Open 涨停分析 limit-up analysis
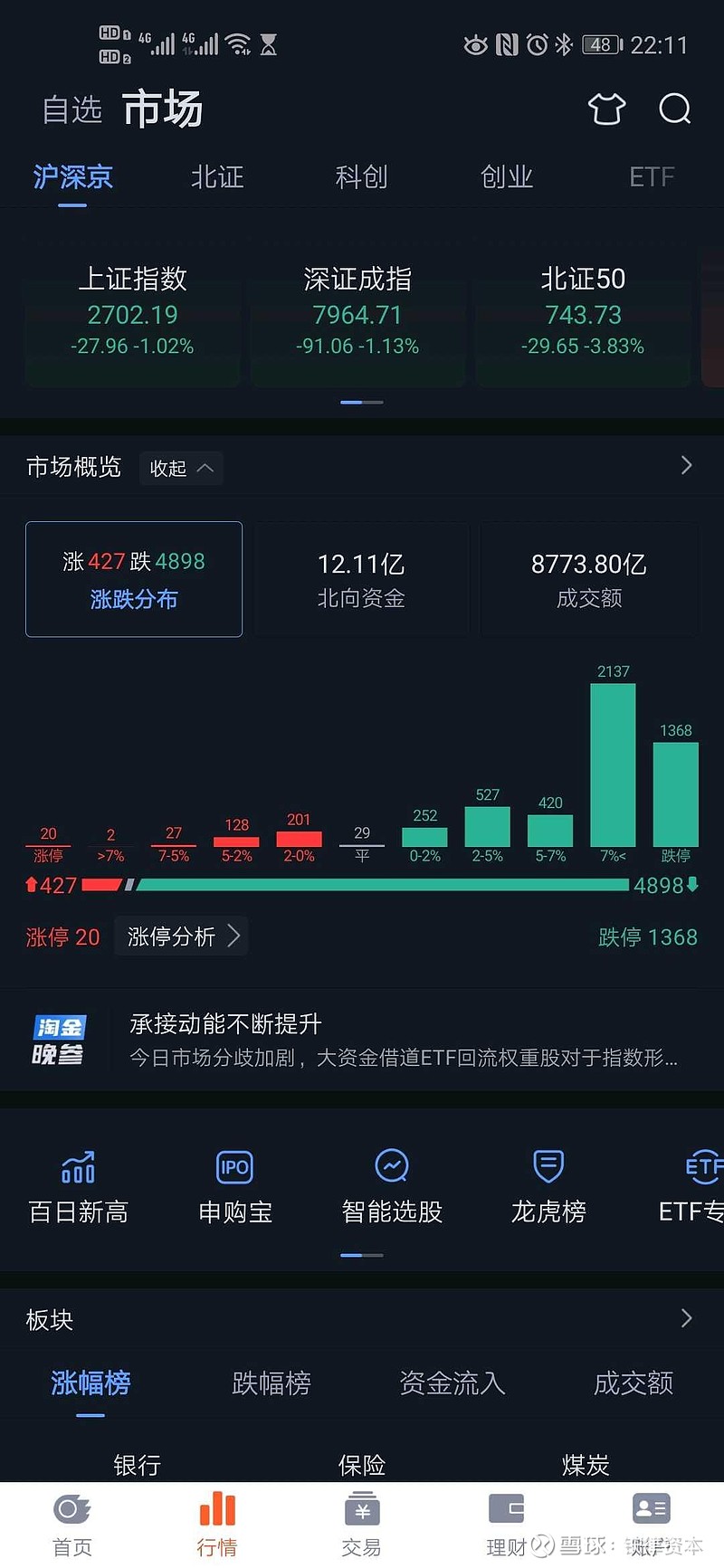 coord(182,936)
